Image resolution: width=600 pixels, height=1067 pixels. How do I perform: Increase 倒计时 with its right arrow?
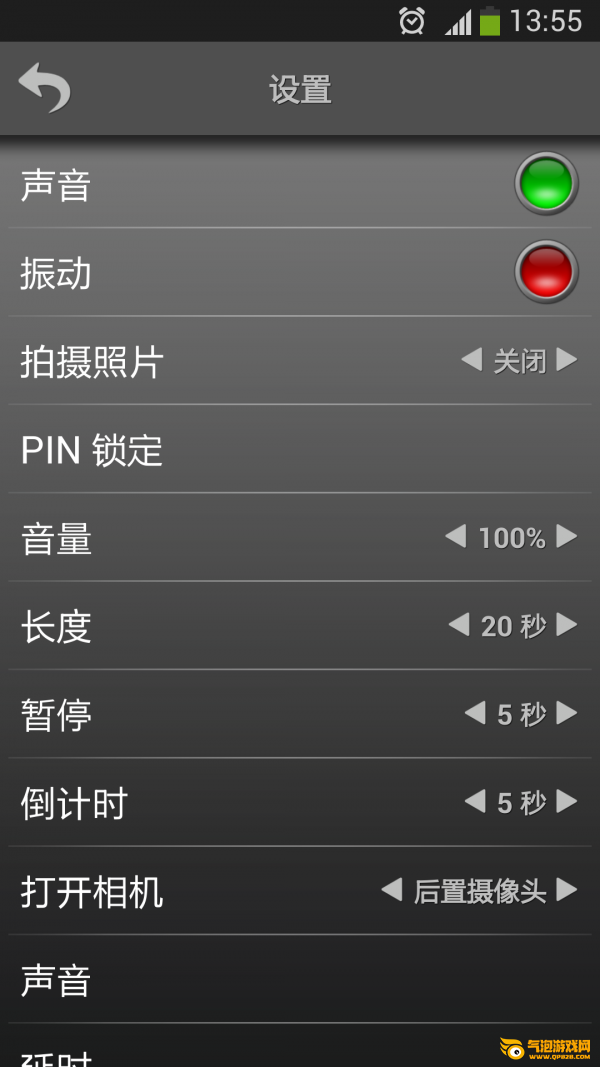[x=567, y=802]
